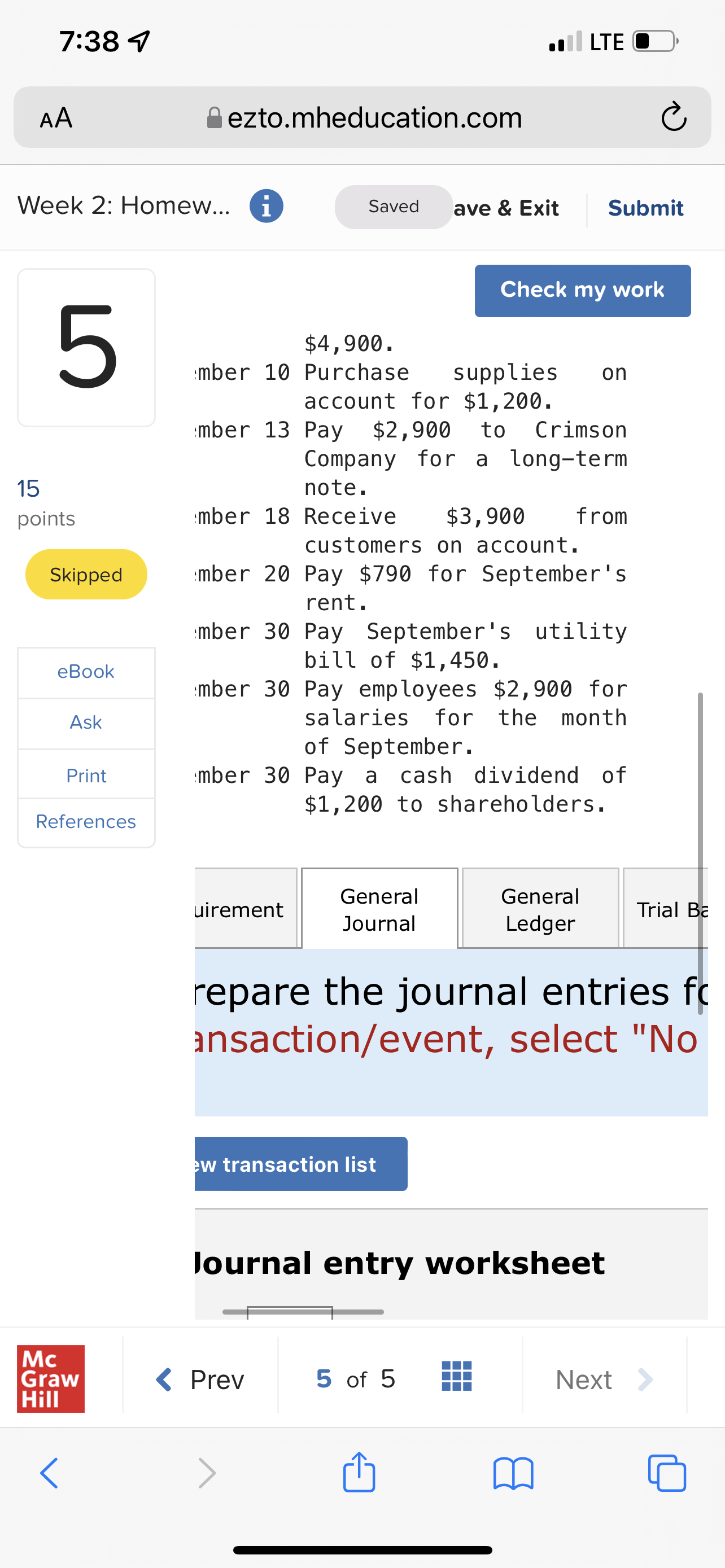The width and height of the screenshot is (725, 1568).
Task: Switch to the General Ledger tab
Action: (x=539, y=909)
